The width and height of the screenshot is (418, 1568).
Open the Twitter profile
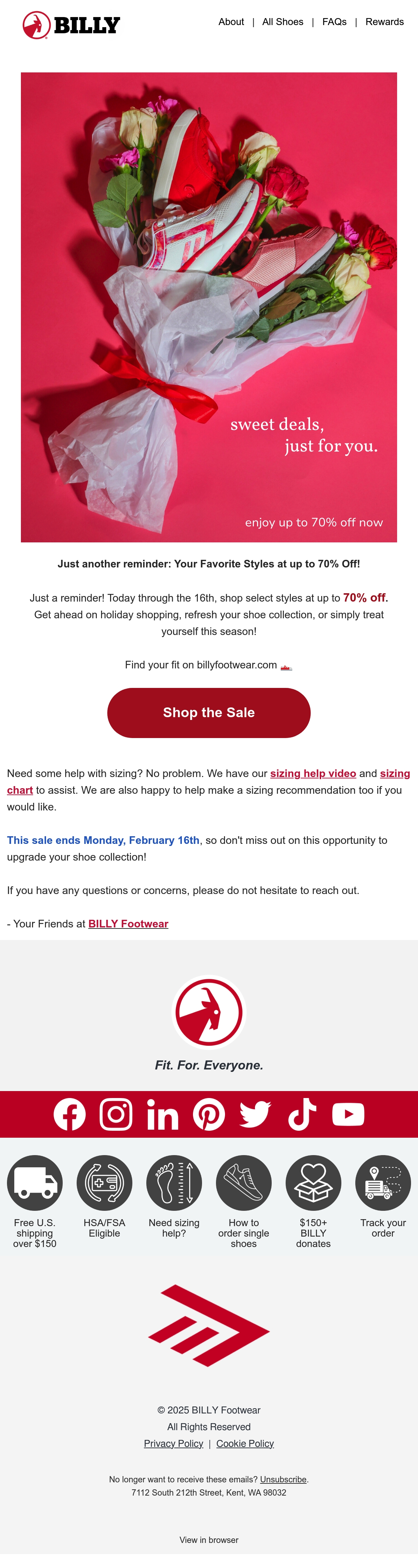point(255,1114)
